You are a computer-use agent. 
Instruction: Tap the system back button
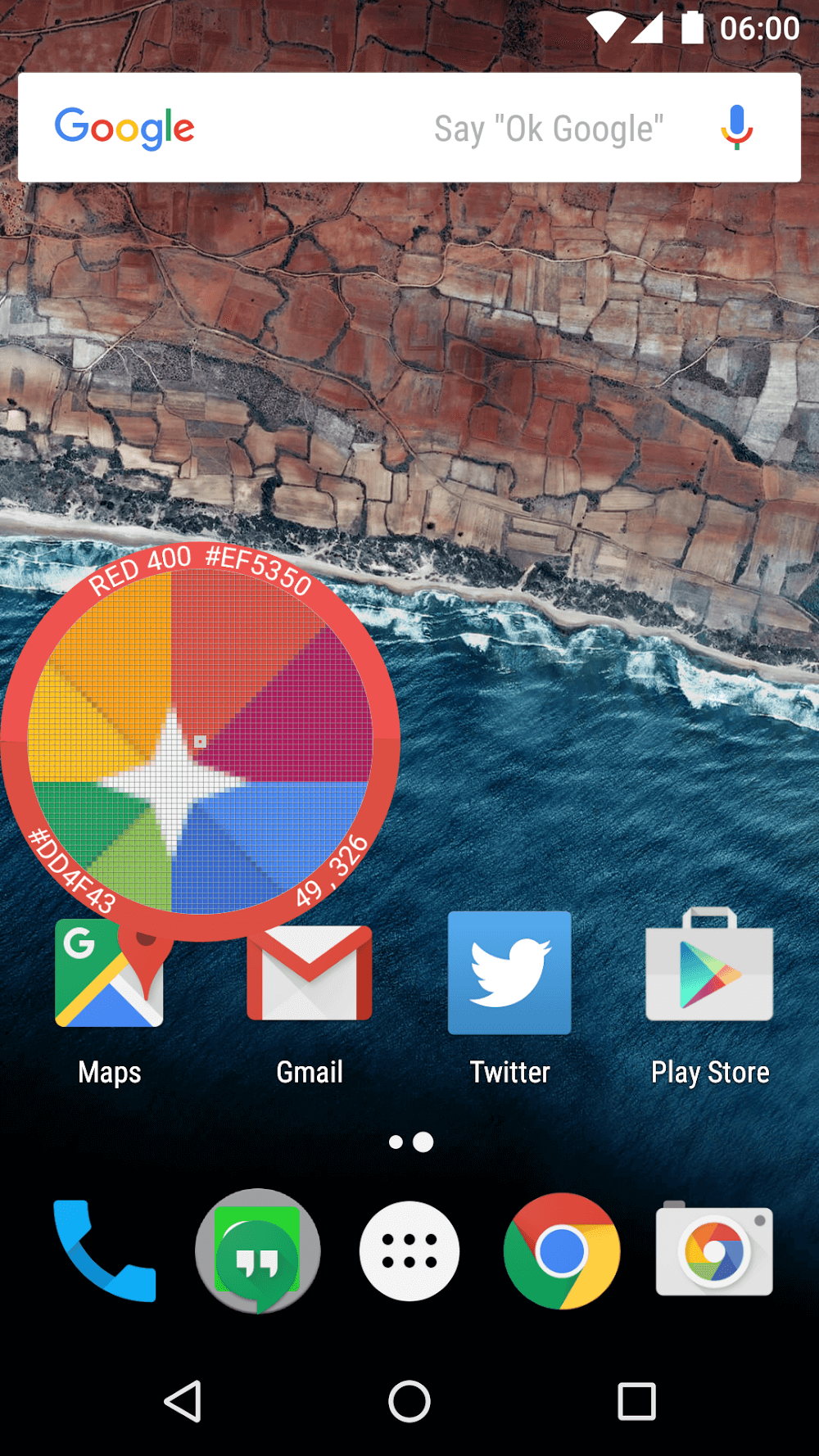click(x=183, y=1401)
